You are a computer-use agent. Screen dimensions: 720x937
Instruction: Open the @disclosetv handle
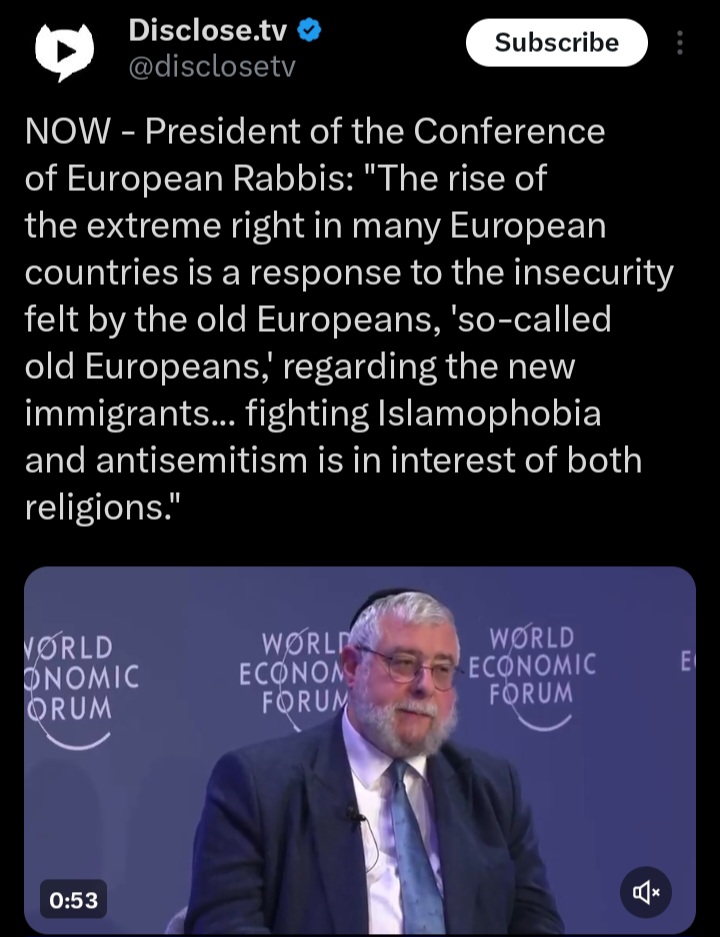212,67
